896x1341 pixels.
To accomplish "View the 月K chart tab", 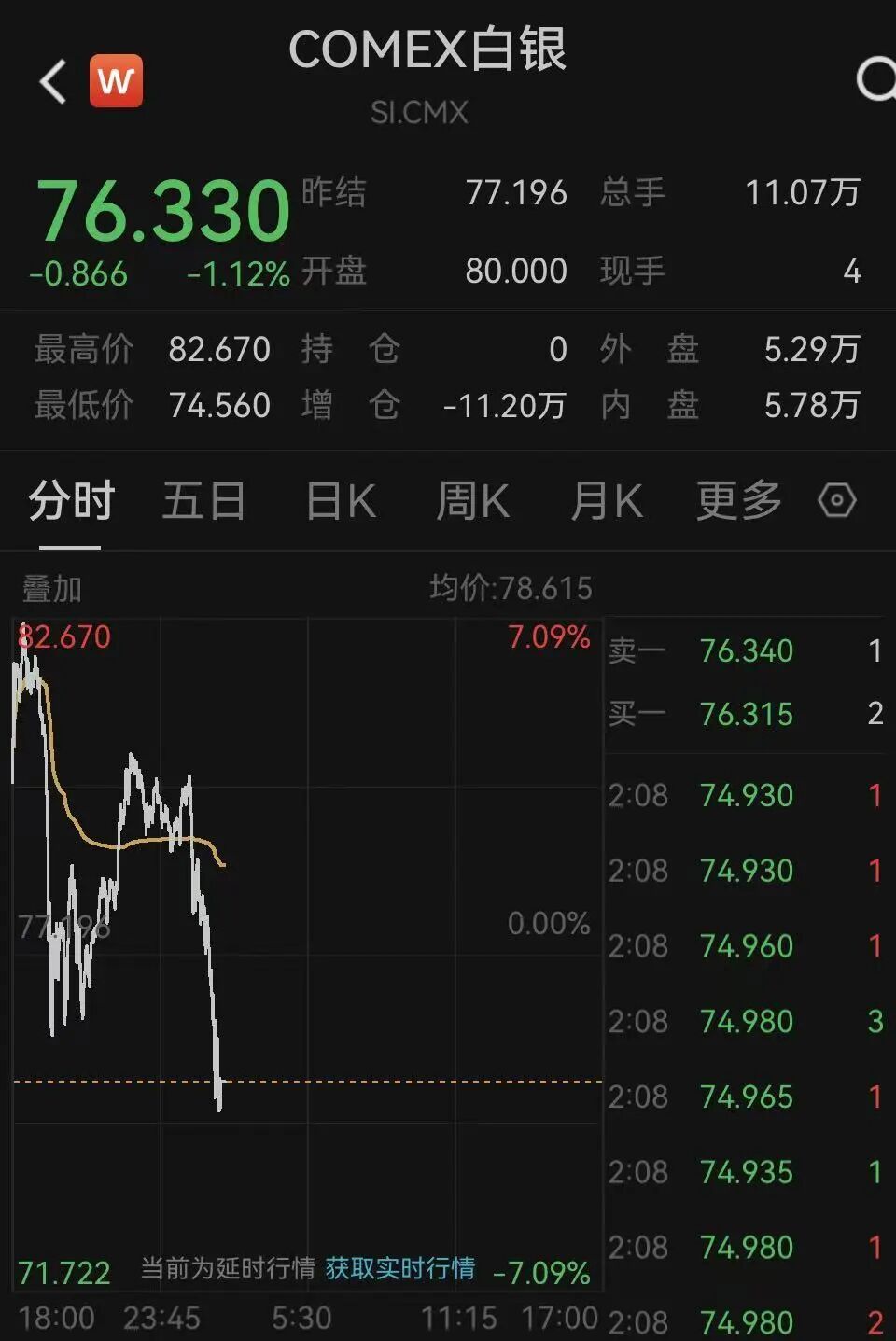I will click(x=606, y=501).
